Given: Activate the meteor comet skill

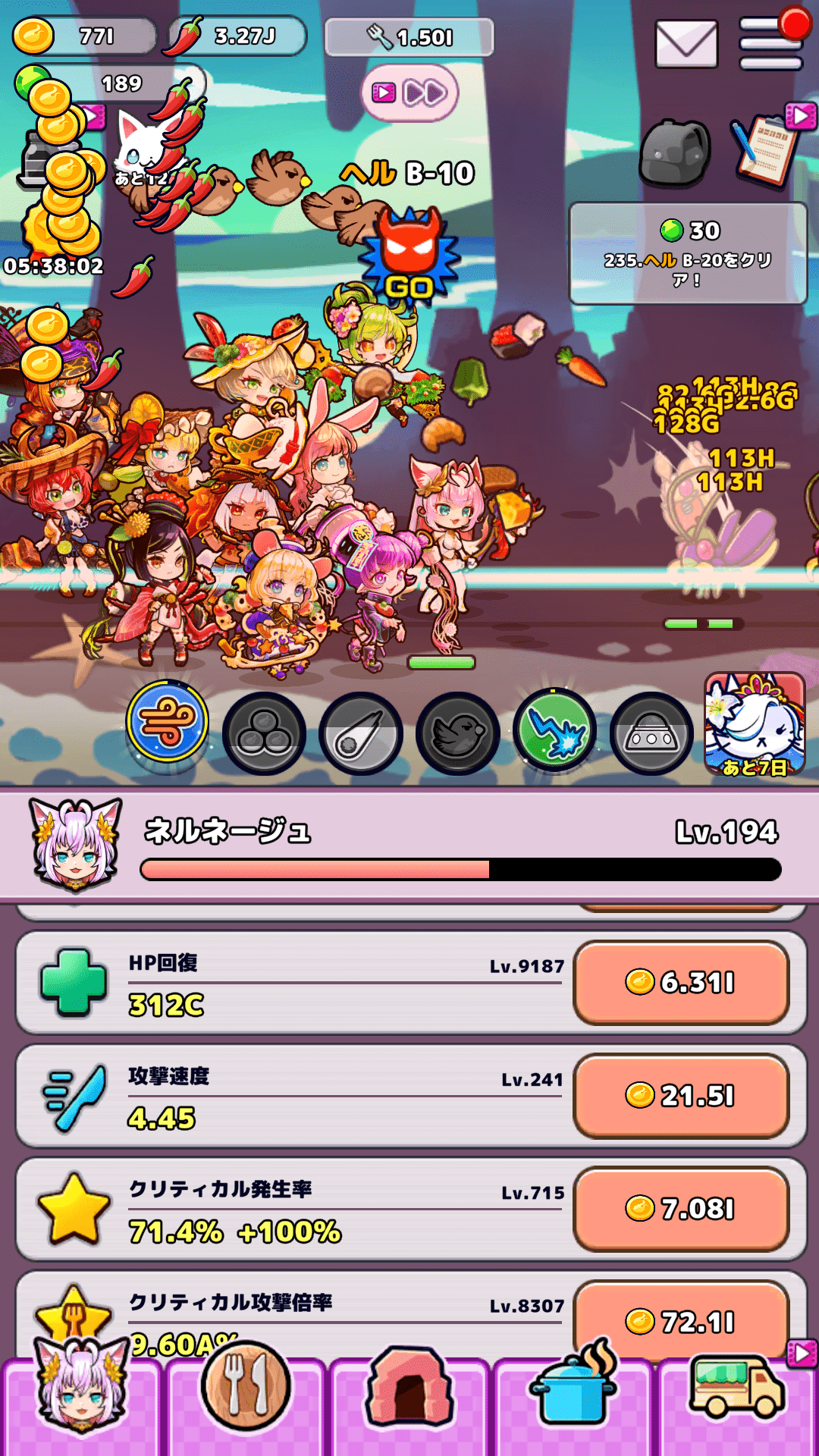Looking at the screenshot, I should 361,733.
